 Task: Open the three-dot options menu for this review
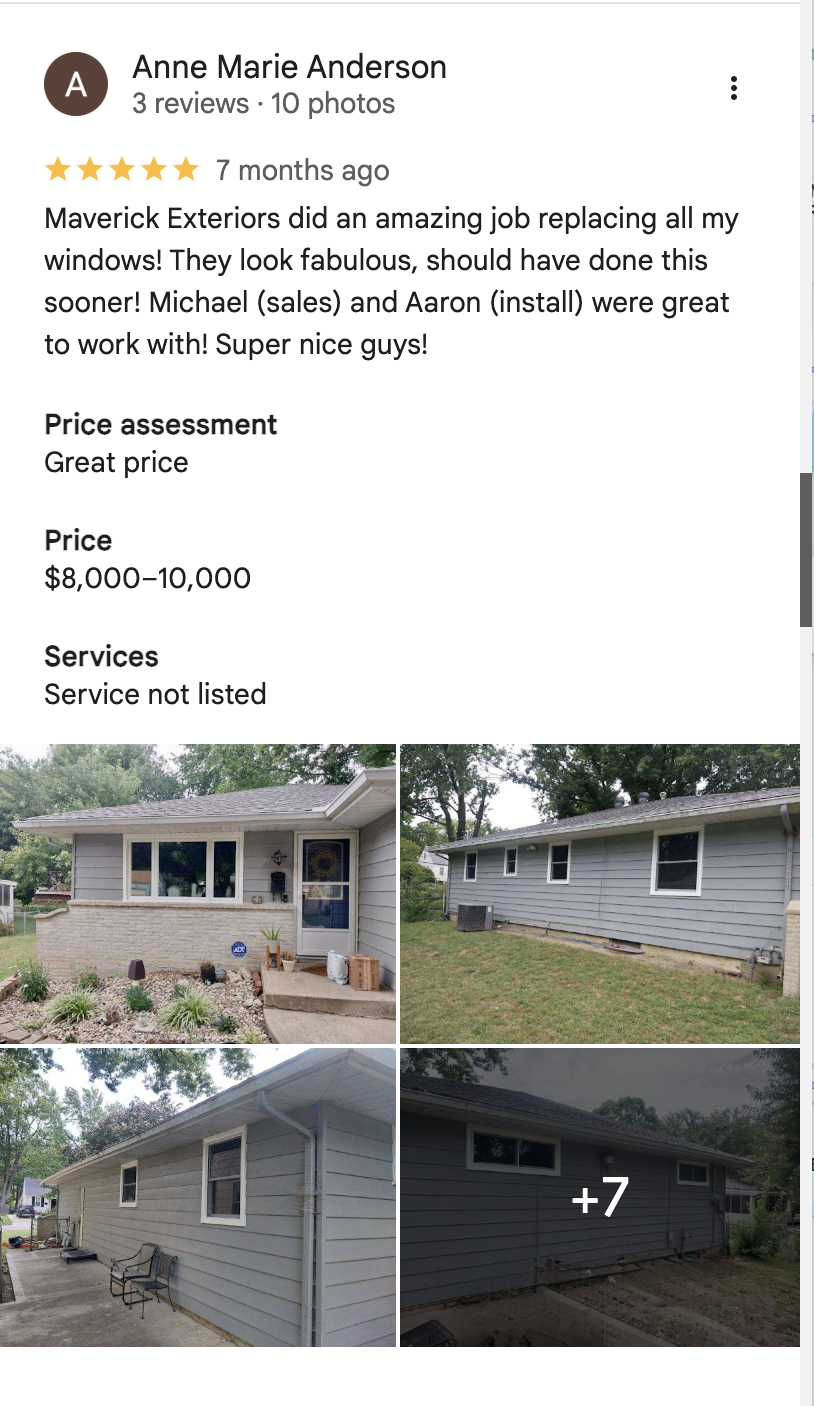coord(733,88)
